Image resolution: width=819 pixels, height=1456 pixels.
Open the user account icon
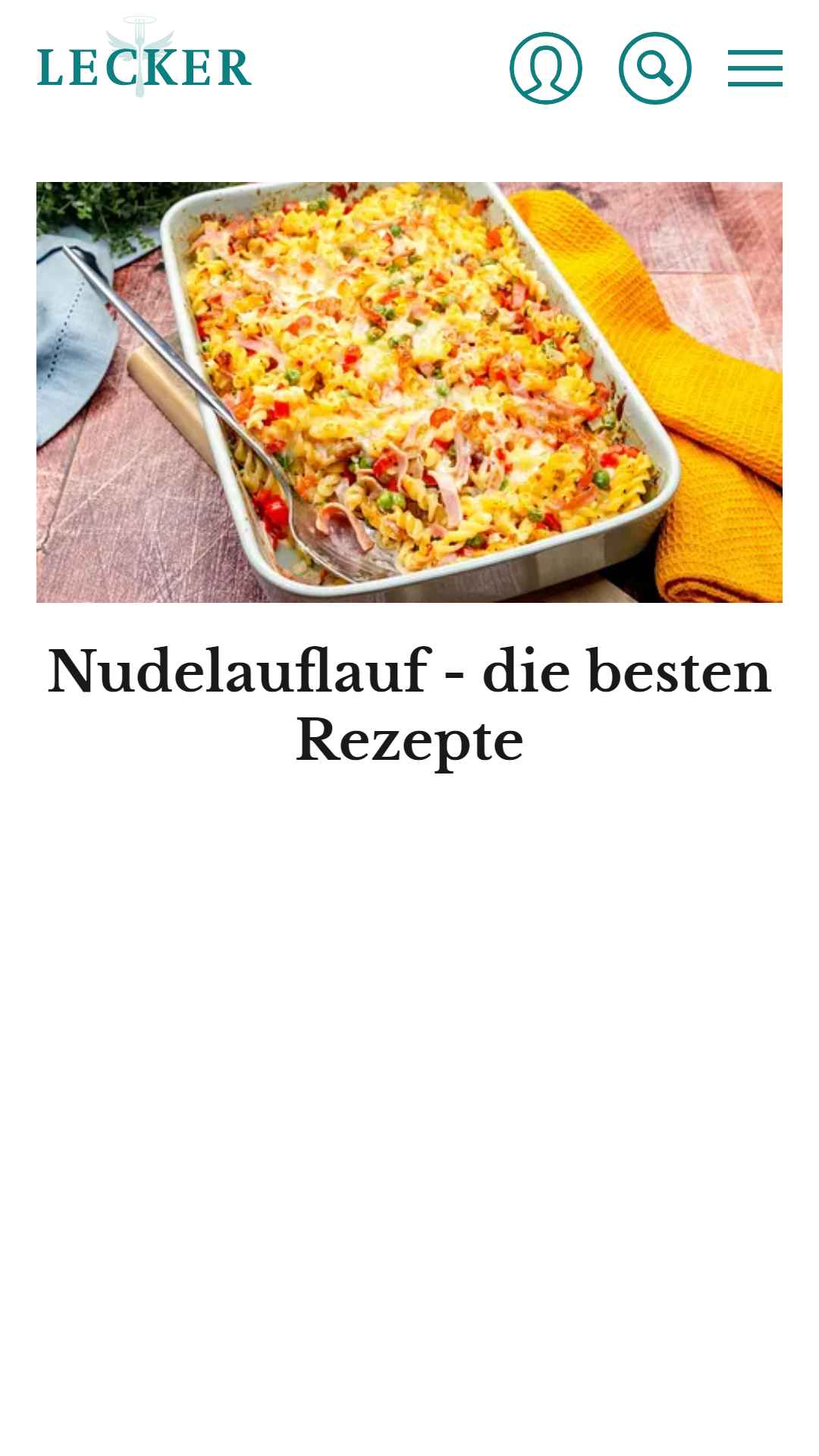[546, 68]
